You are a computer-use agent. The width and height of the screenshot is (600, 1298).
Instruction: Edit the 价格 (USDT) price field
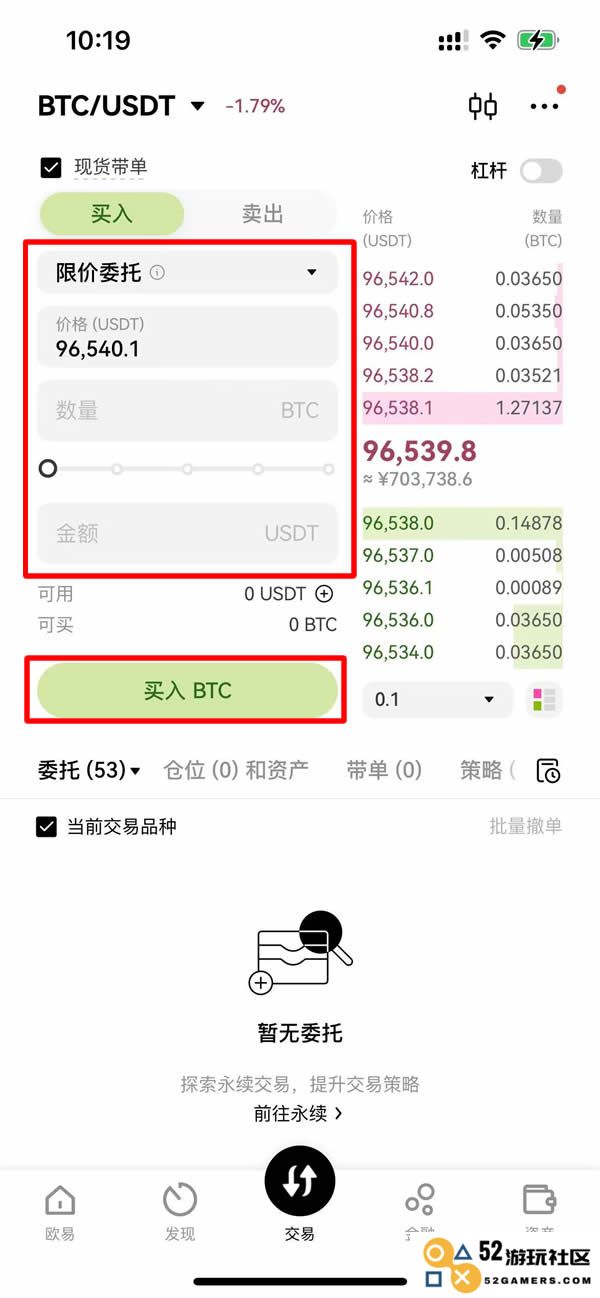pos(187,337)
